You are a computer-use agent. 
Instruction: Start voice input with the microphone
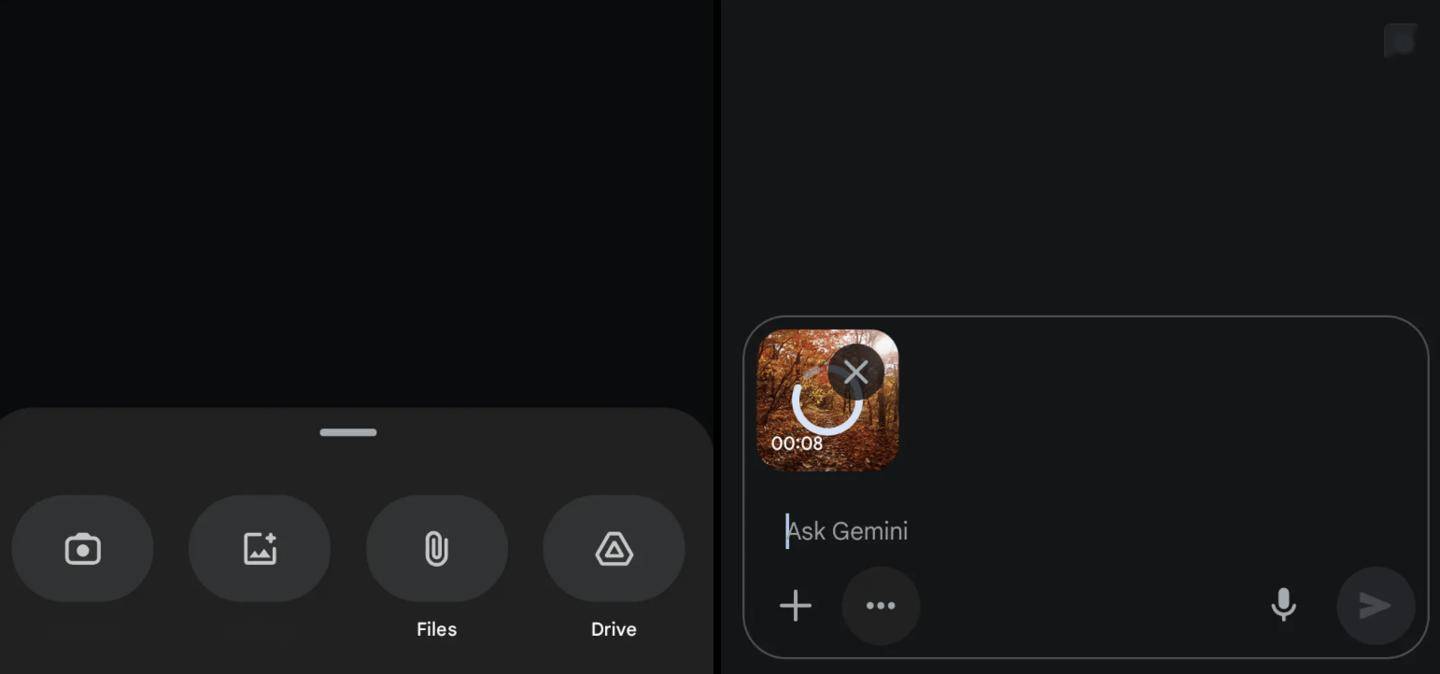pos(1283,605)
